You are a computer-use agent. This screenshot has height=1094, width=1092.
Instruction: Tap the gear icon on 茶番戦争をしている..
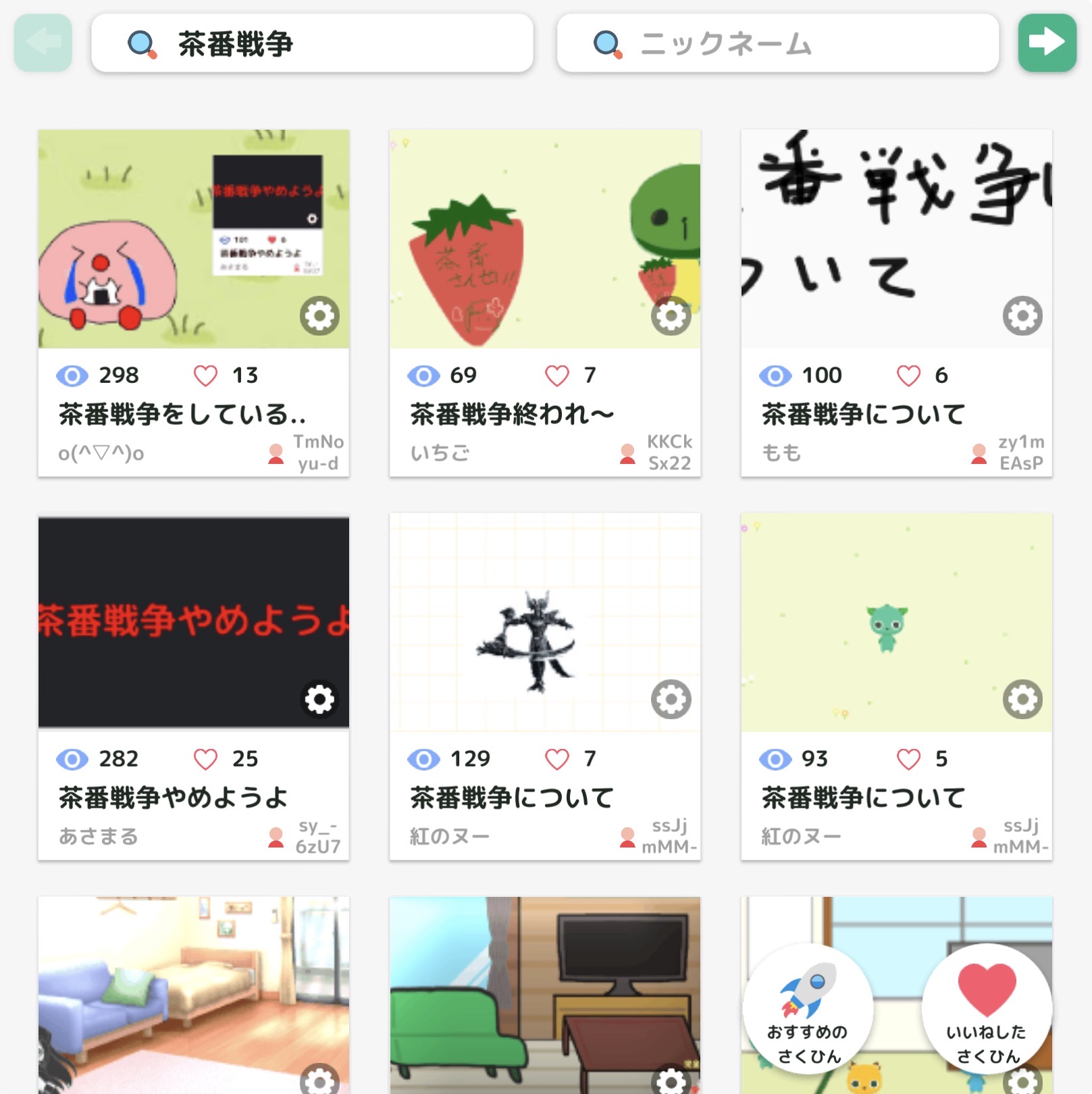(x=319, y=315)
